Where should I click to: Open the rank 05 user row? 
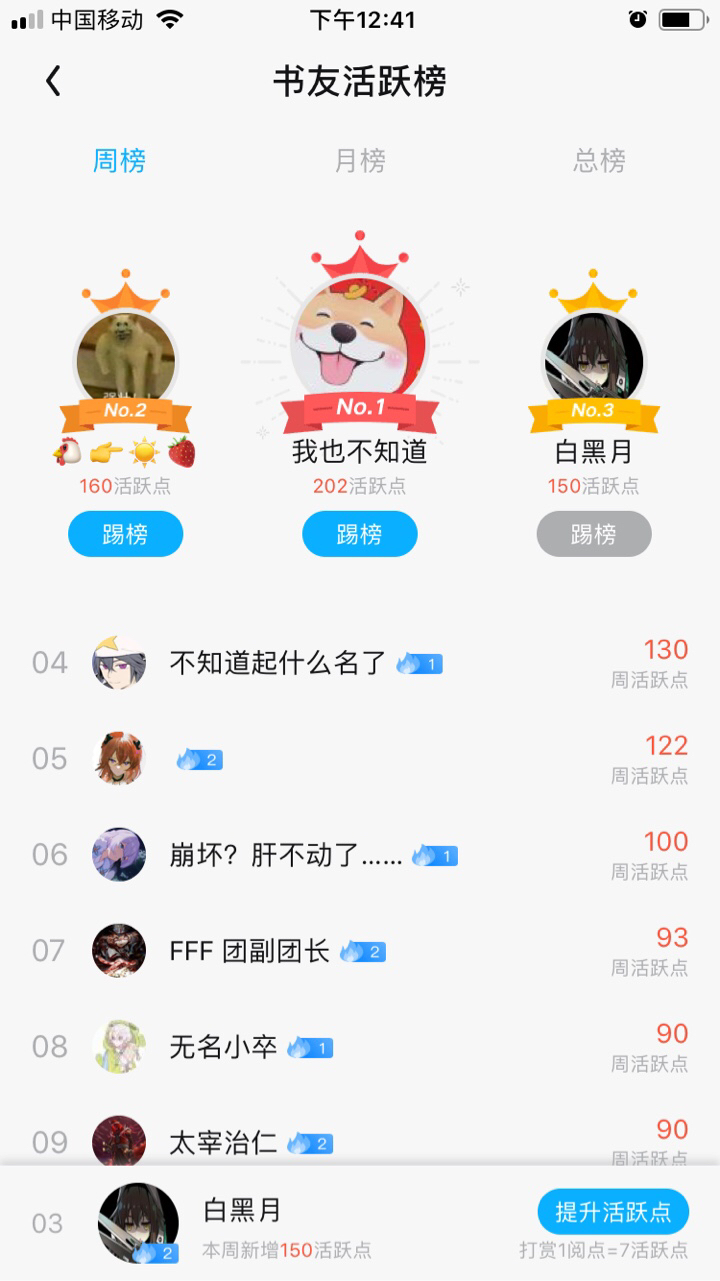[360, 759]
